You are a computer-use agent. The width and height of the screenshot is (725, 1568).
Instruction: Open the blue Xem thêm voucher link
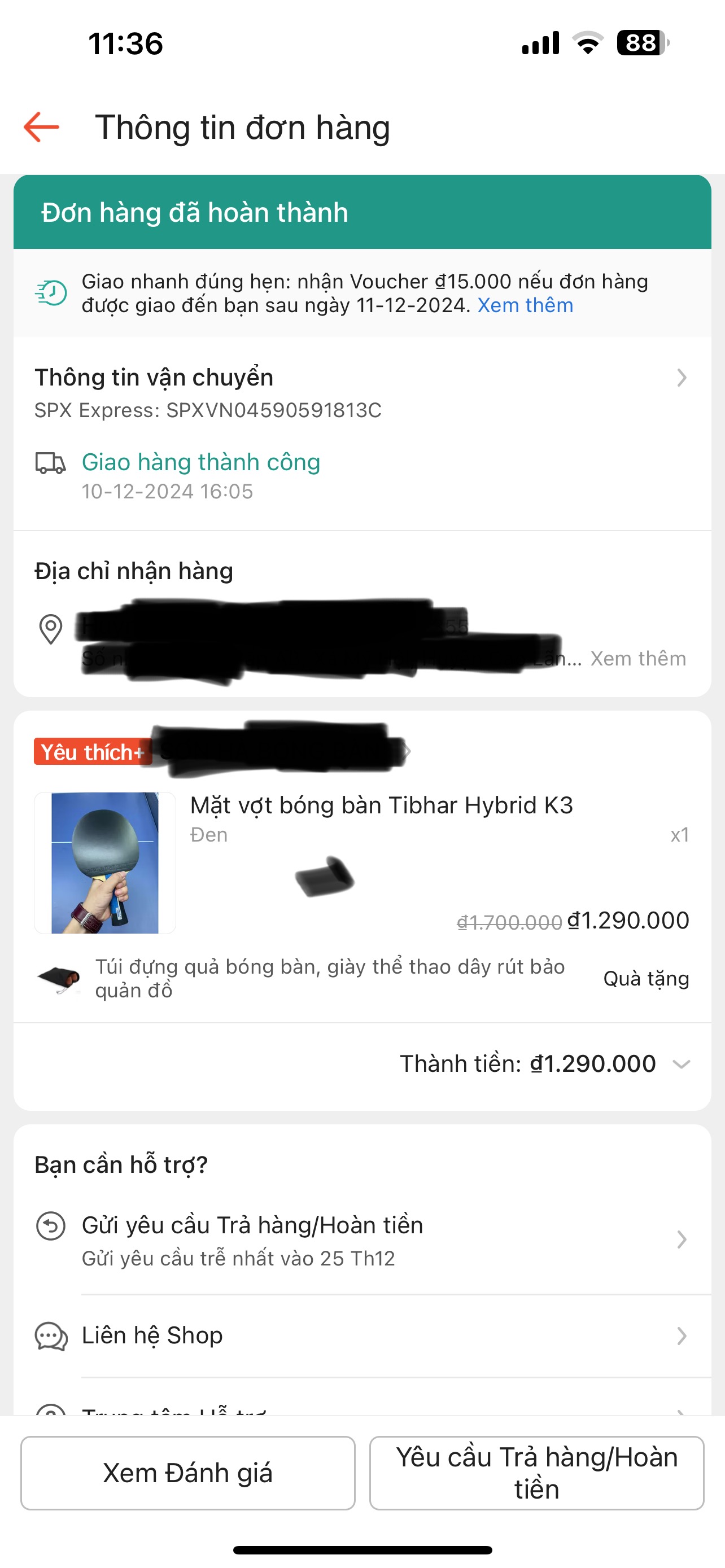pyautogui.click(x=525, y=305)
